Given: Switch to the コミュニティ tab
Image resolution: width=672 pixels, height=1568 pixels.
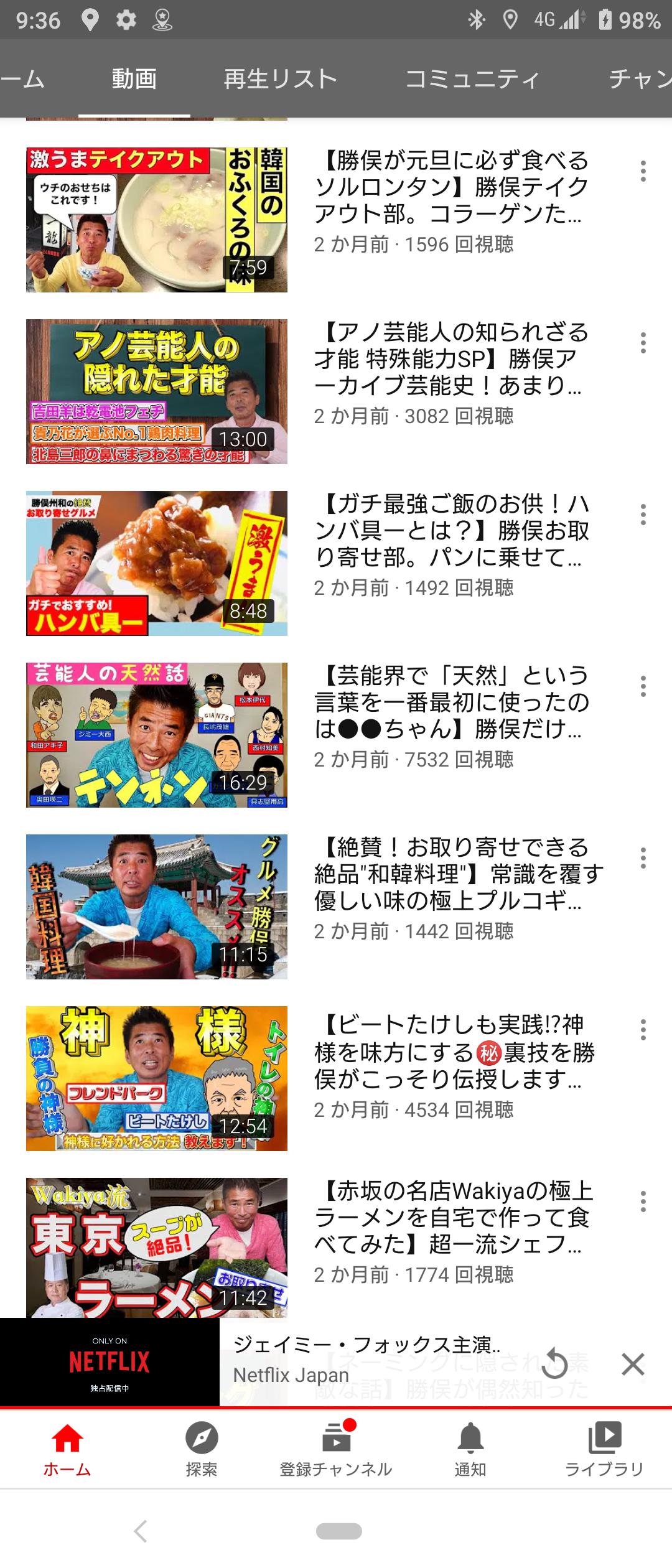Looking at the screenshot, I should [x=472, y=79].
